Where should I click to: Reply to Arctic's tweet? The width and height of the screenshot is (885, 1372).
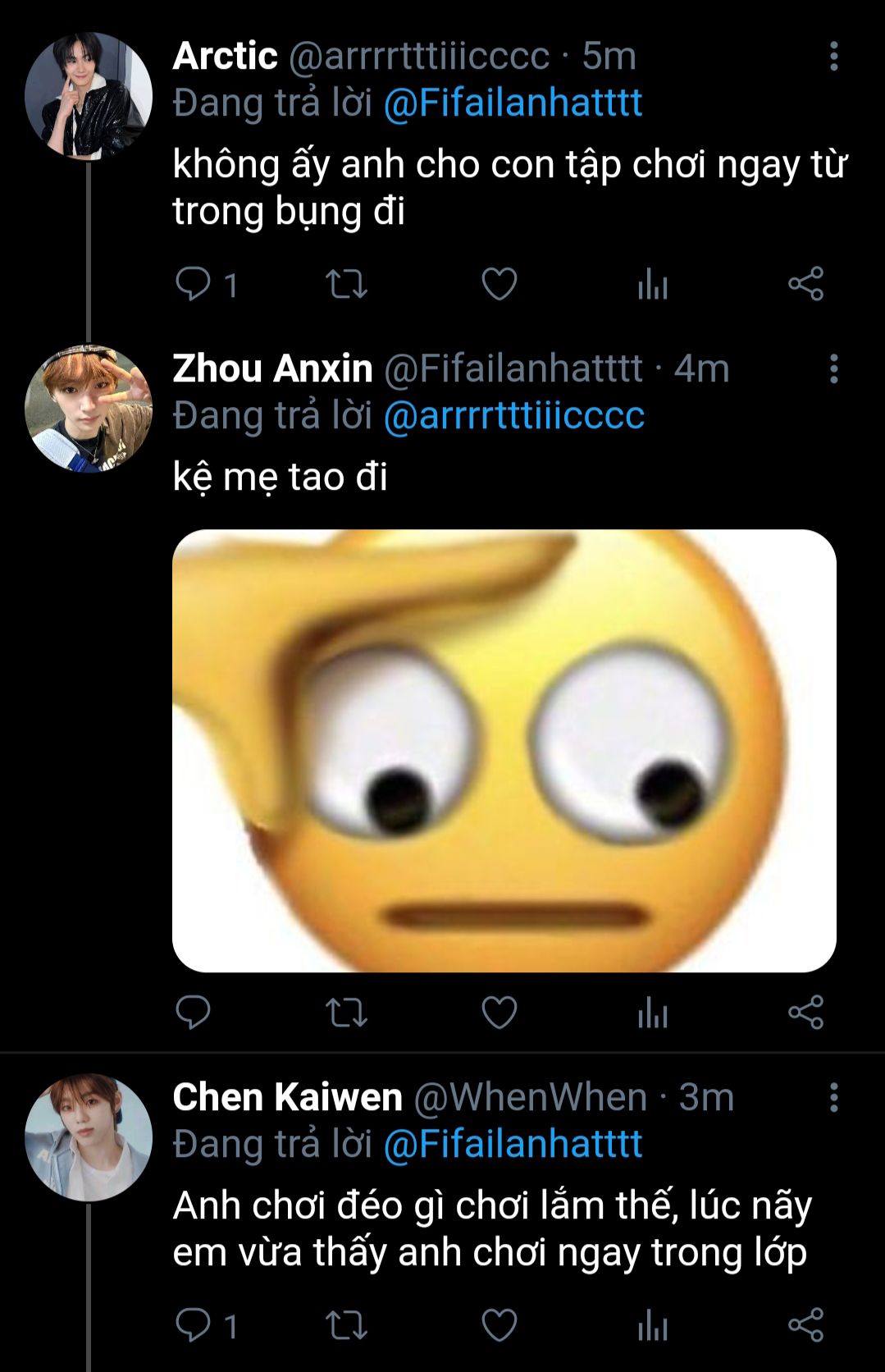[x=194, y=285]
